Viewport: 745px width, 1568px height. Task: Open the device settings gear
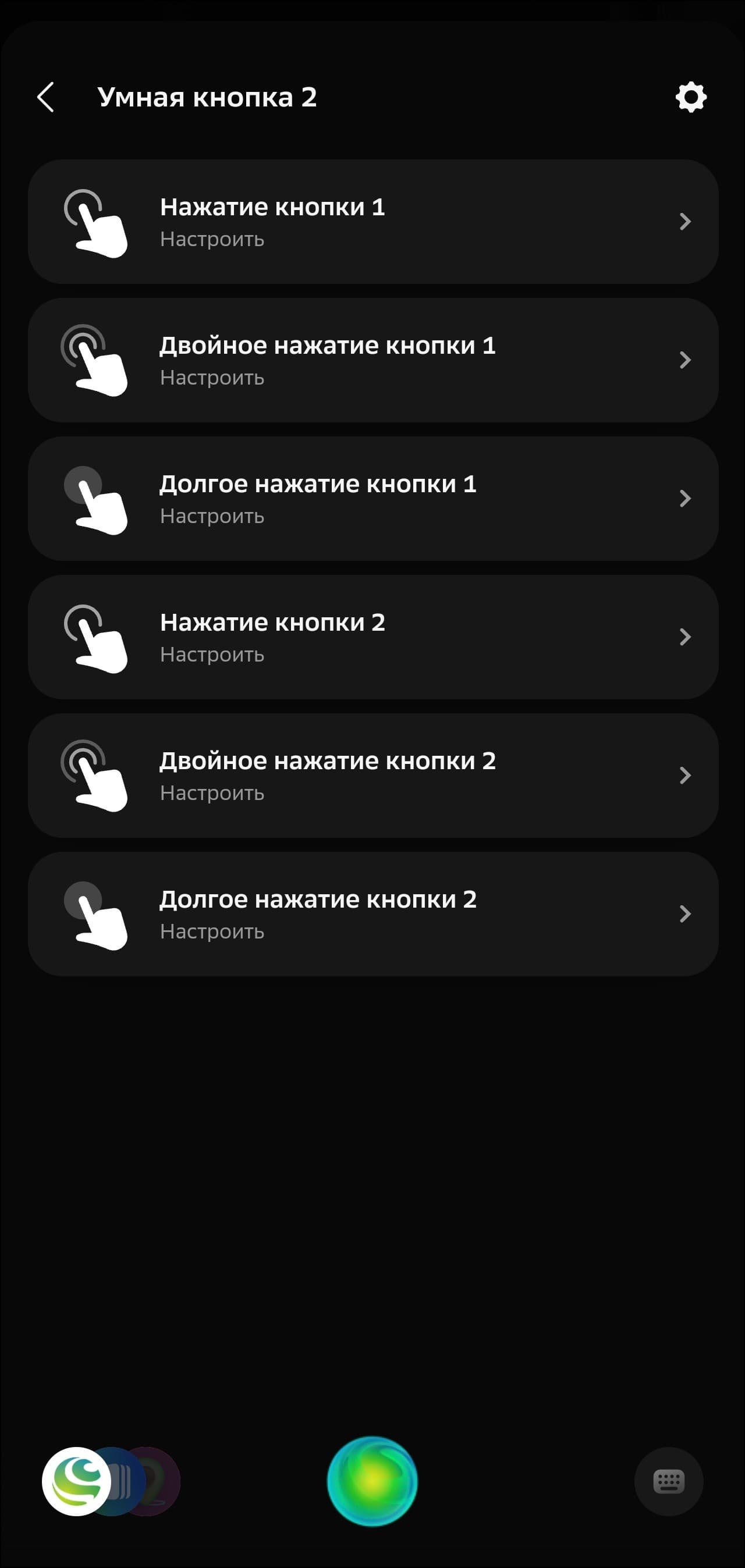point(690,97)
